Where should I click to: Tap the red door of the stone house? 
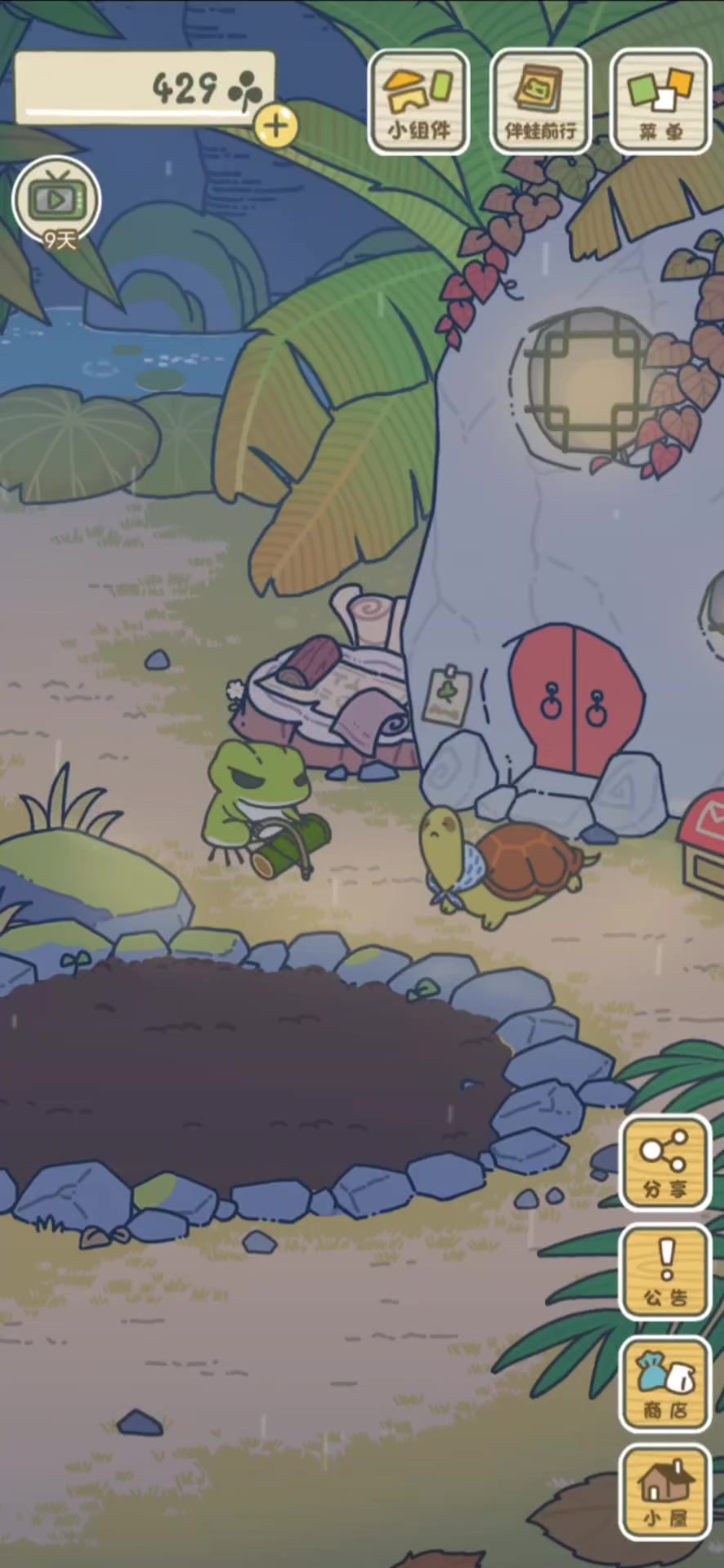pos(576,699)
